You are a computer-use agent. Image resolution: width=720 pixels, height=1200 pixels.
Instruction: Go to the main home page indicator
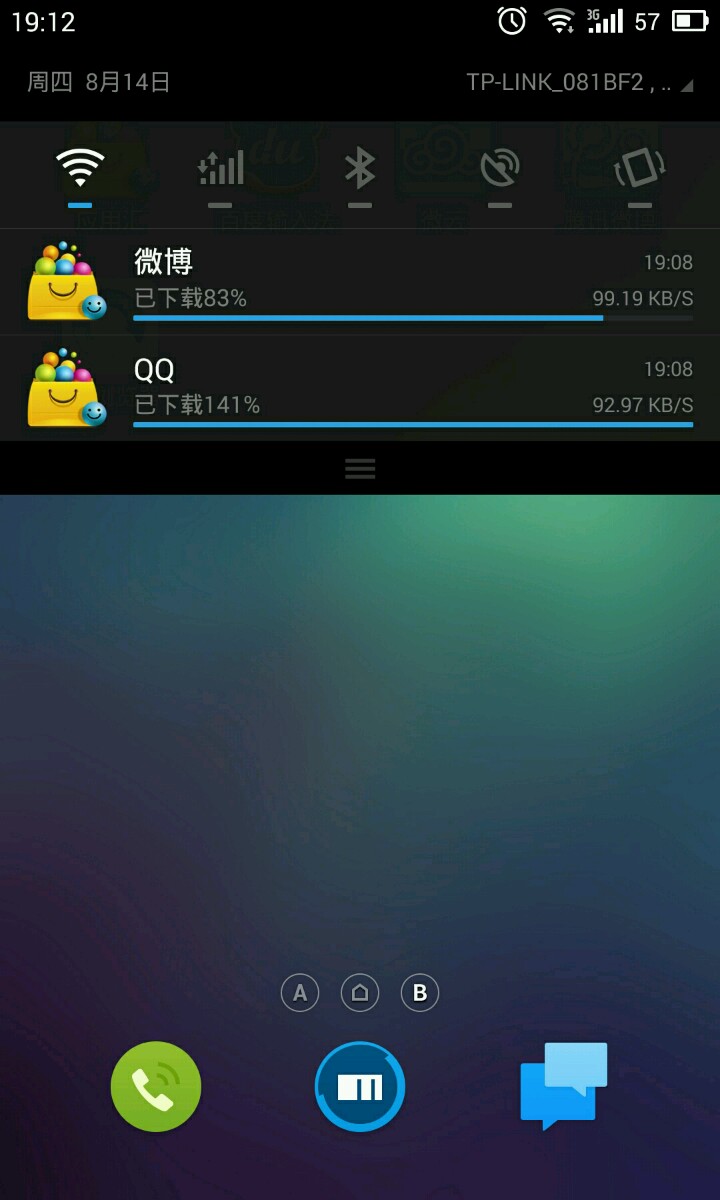[x=360, y=993]
